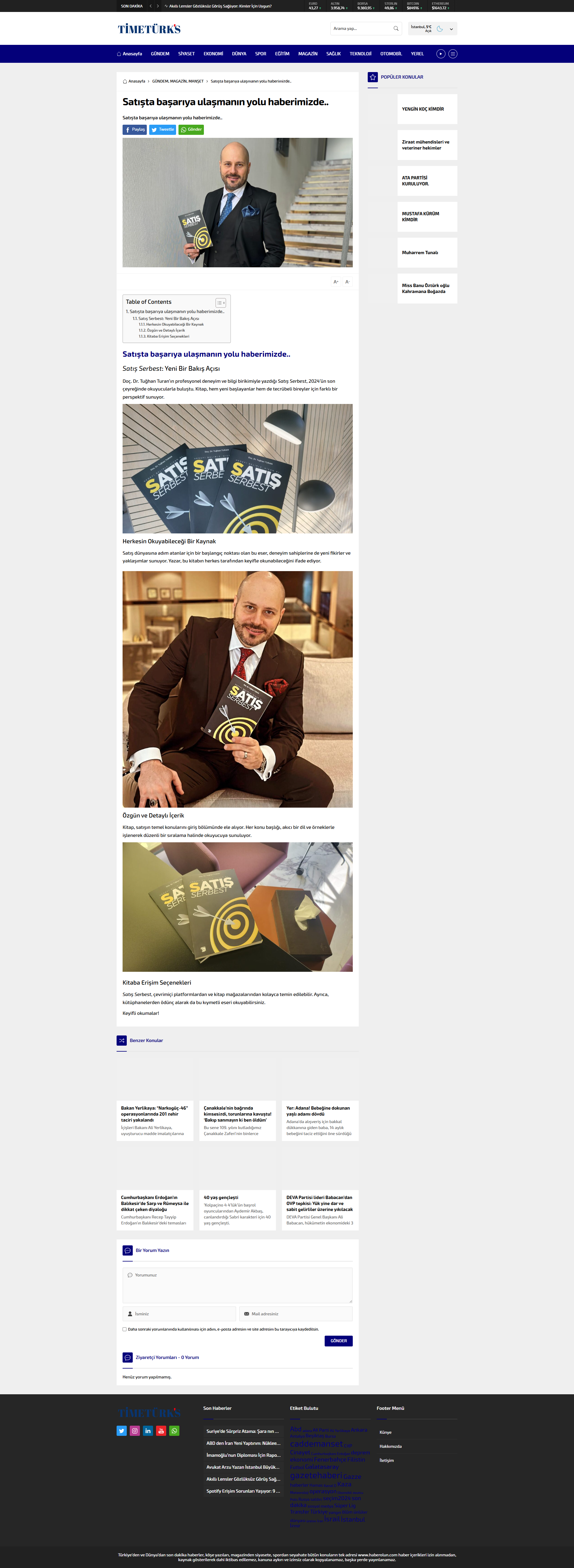
Task: Open the GÜNDEM section in the menu
Action: (x=159, y=54)
